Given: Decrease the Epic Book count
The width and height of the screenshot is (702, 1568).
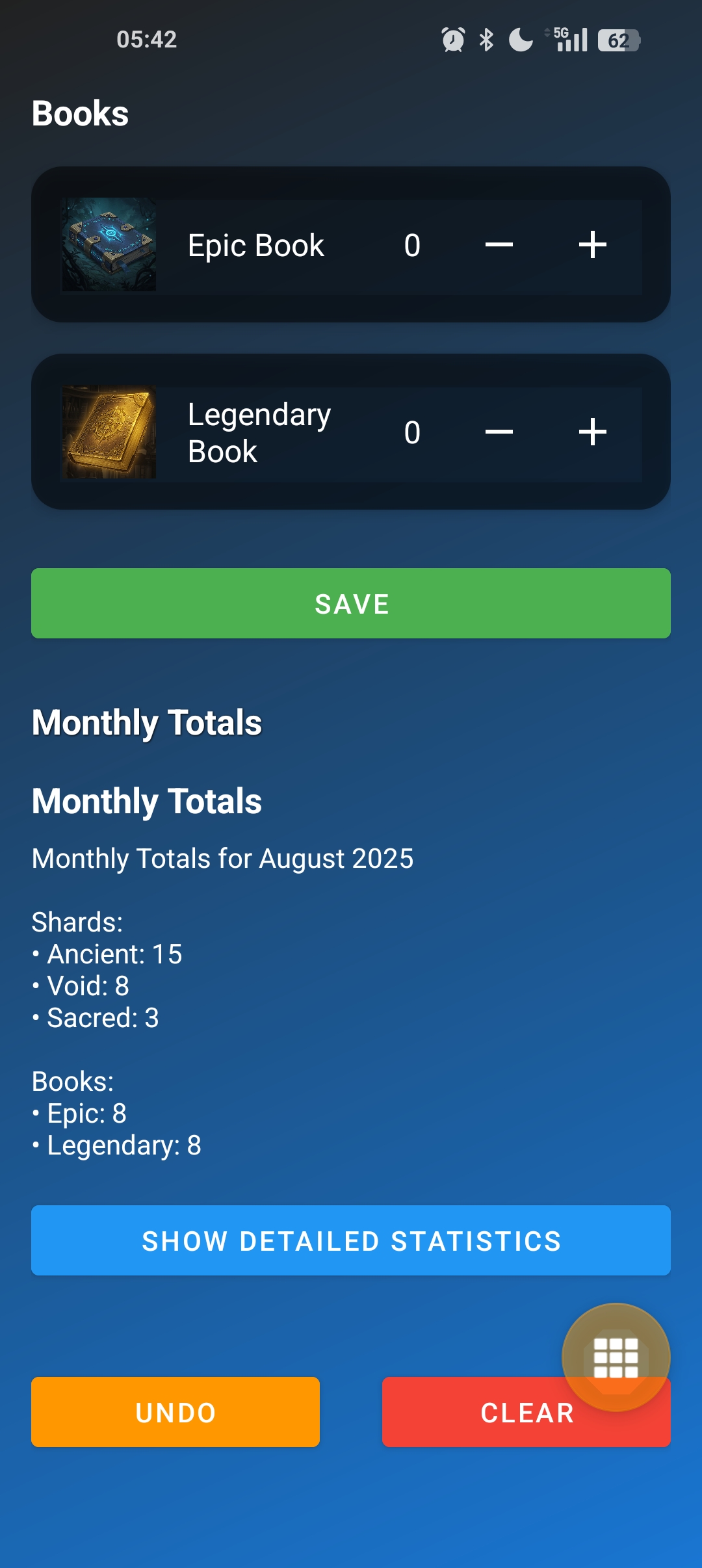Looking at the screenshot, I should point(499,245).
